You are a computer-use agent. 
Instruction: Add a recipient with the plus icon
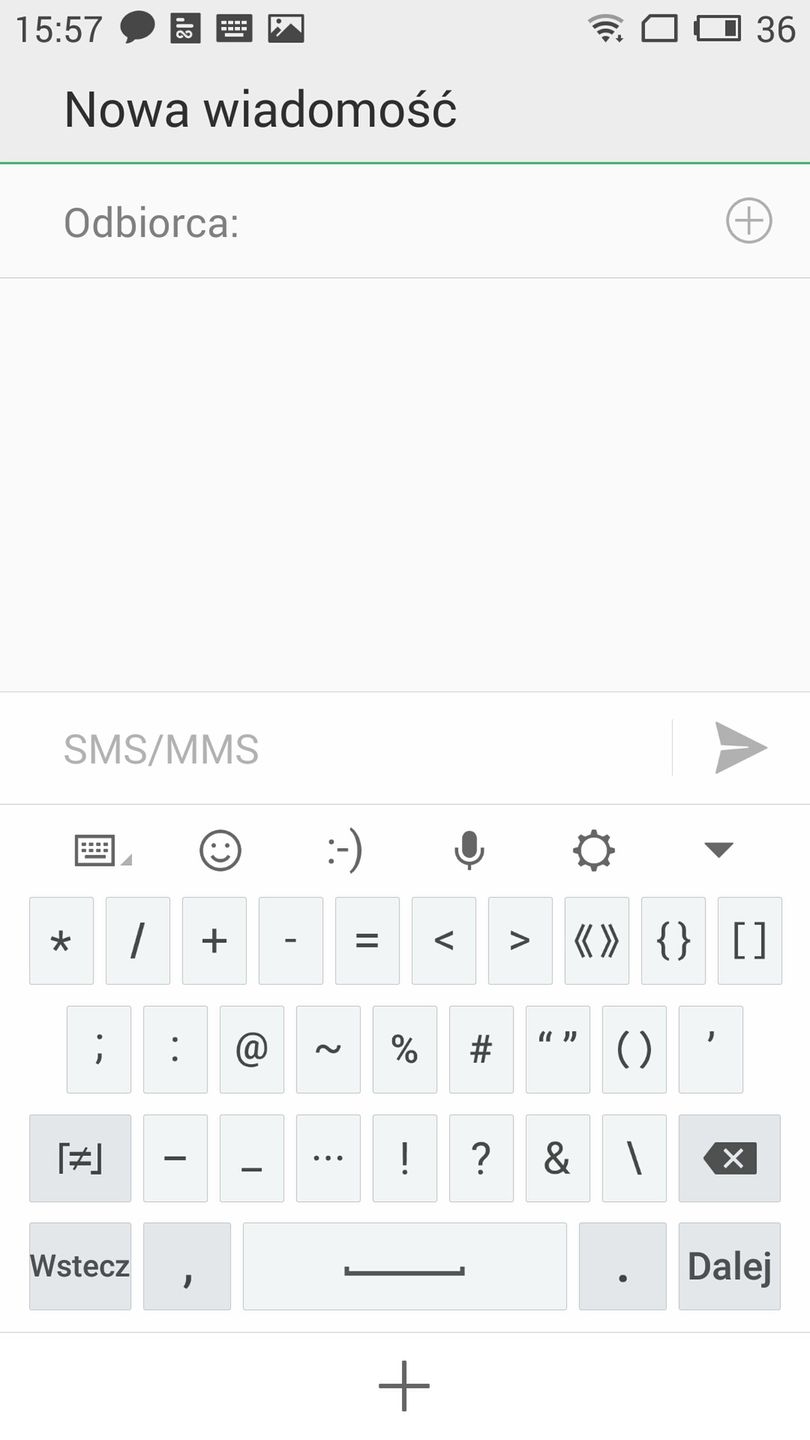click(748, 221)
